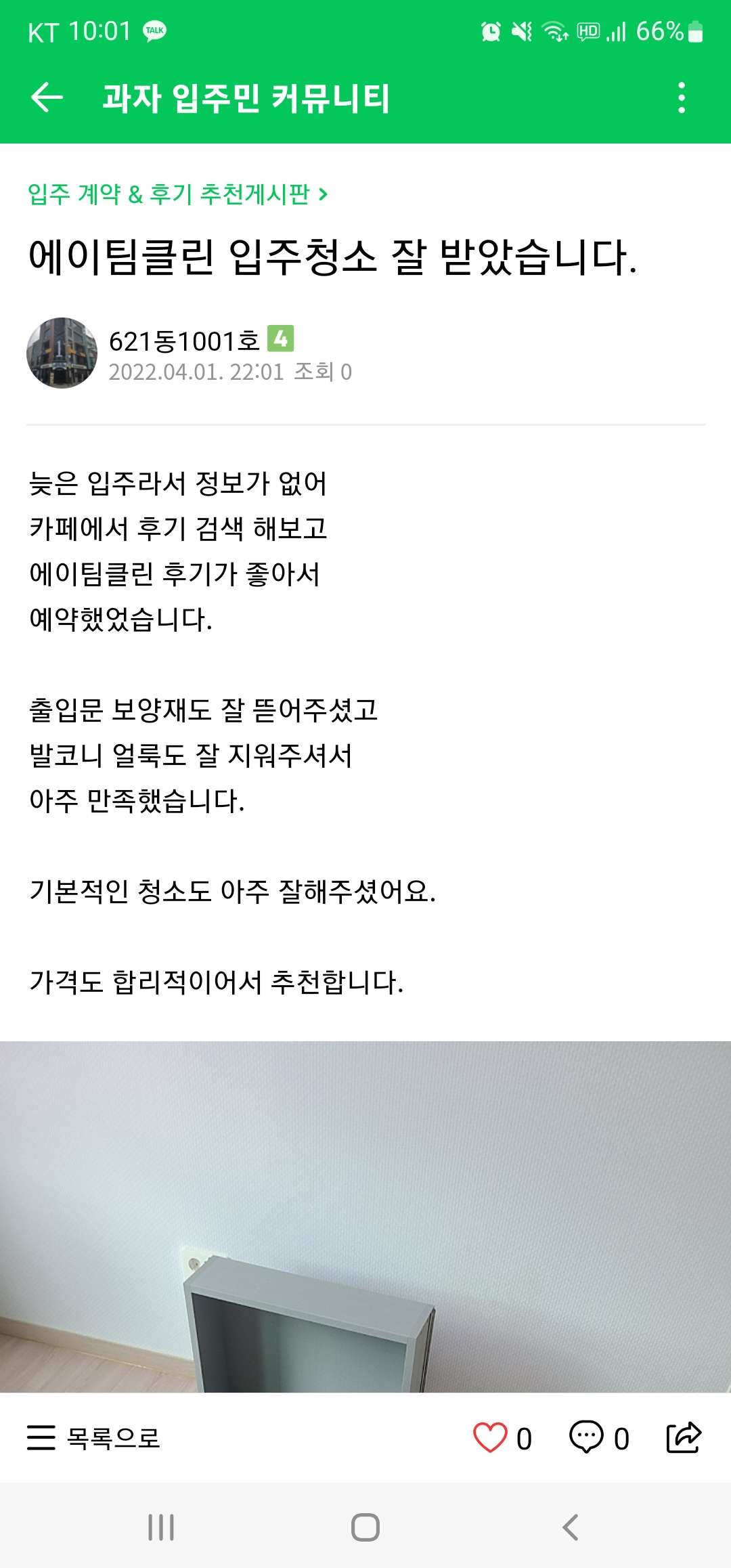Return to the list via 목록으로
Image resolution: width=731 pixels, height=1568 pixels.
click(x=94, y=1438)
